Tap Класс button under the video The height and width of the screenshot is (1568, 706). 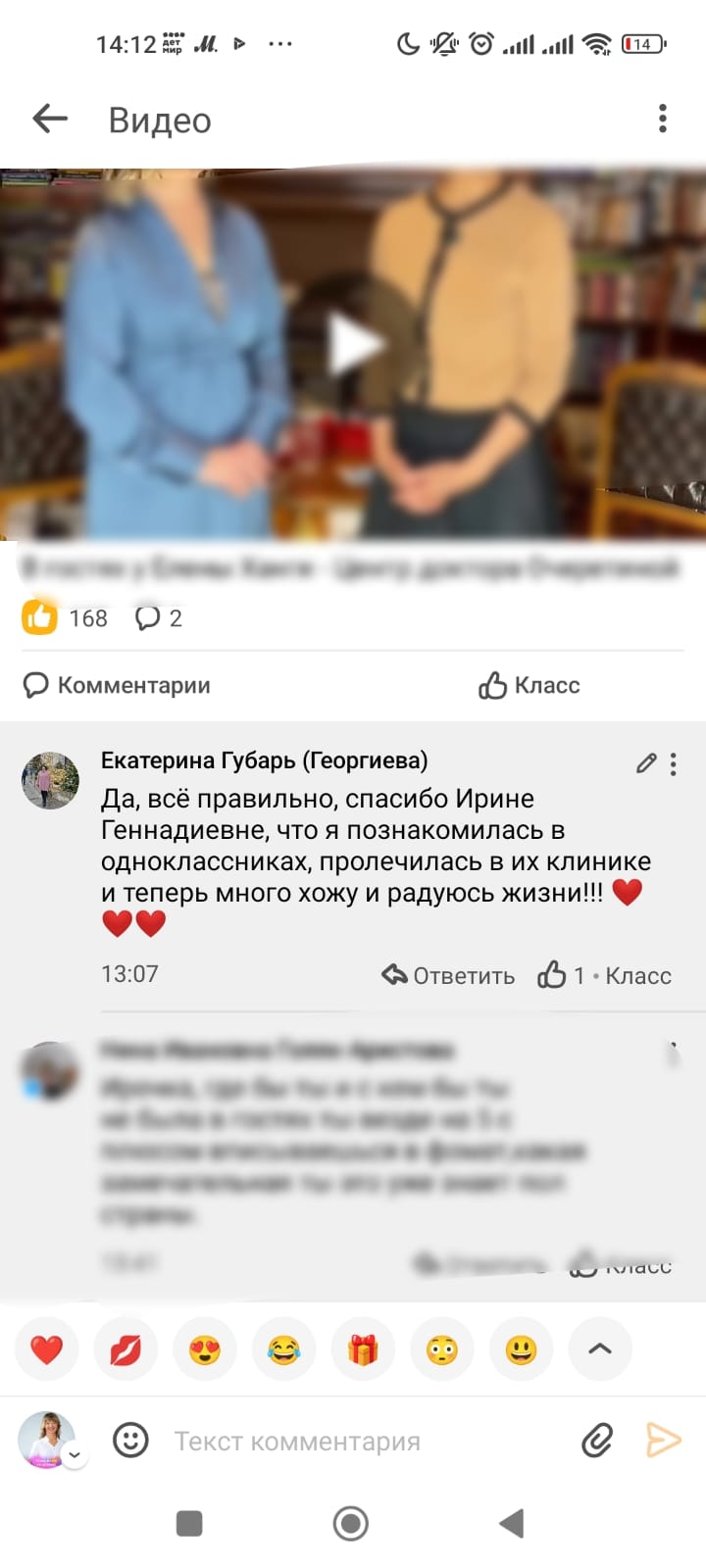tap(529, 685)
